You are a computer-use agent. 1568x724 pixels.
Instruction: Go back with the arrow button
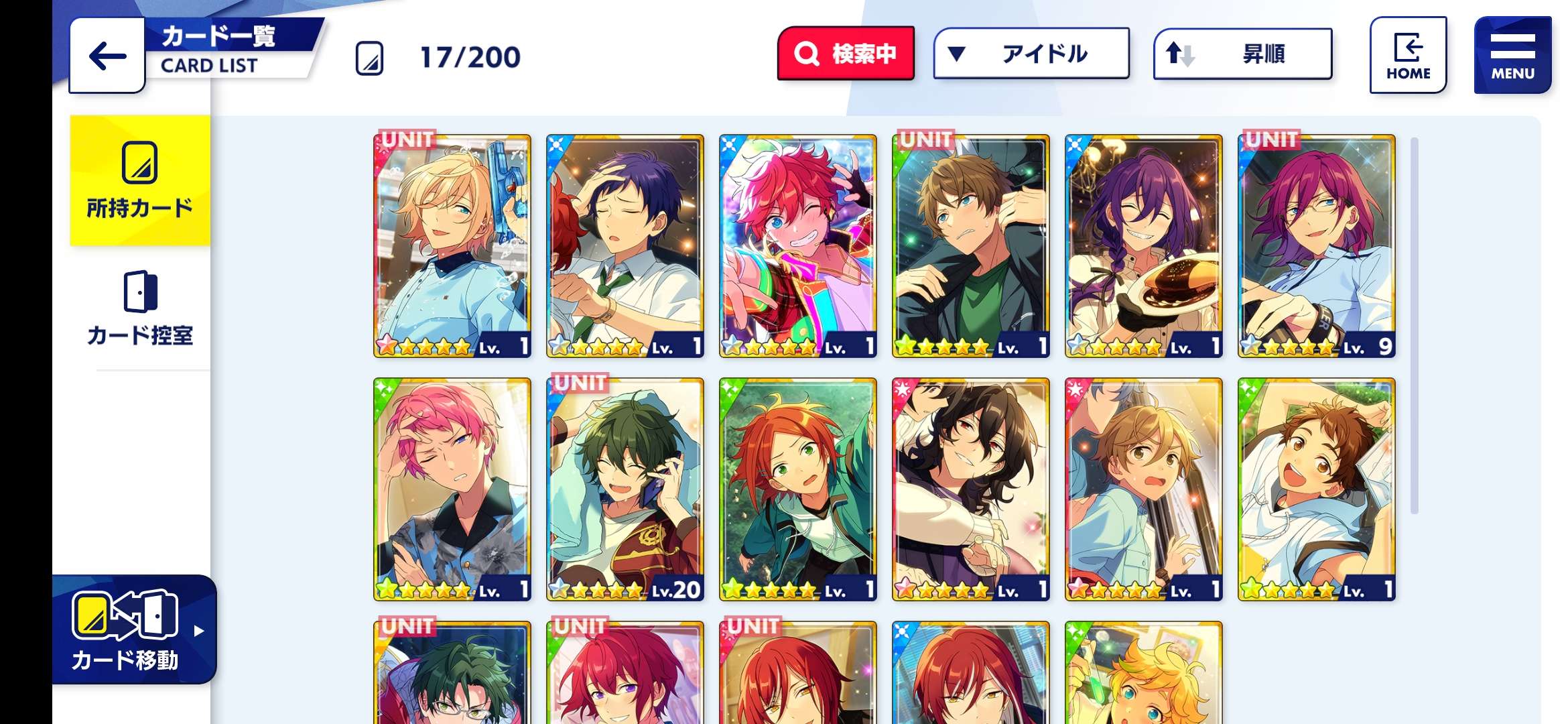point(107,56)
